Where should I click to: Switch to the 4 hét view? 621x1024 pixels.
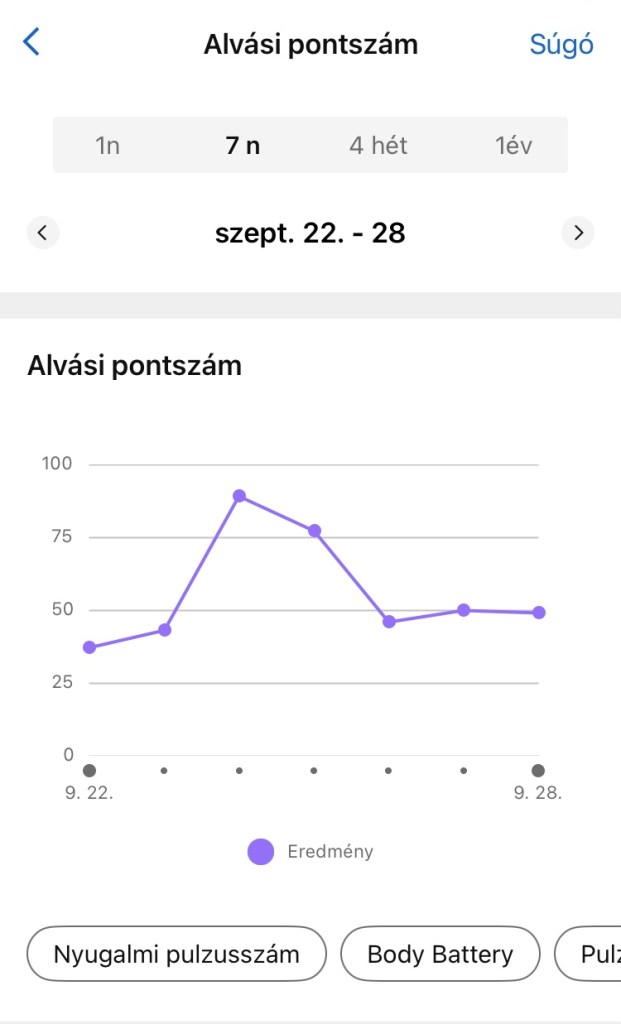click(378, 146)
